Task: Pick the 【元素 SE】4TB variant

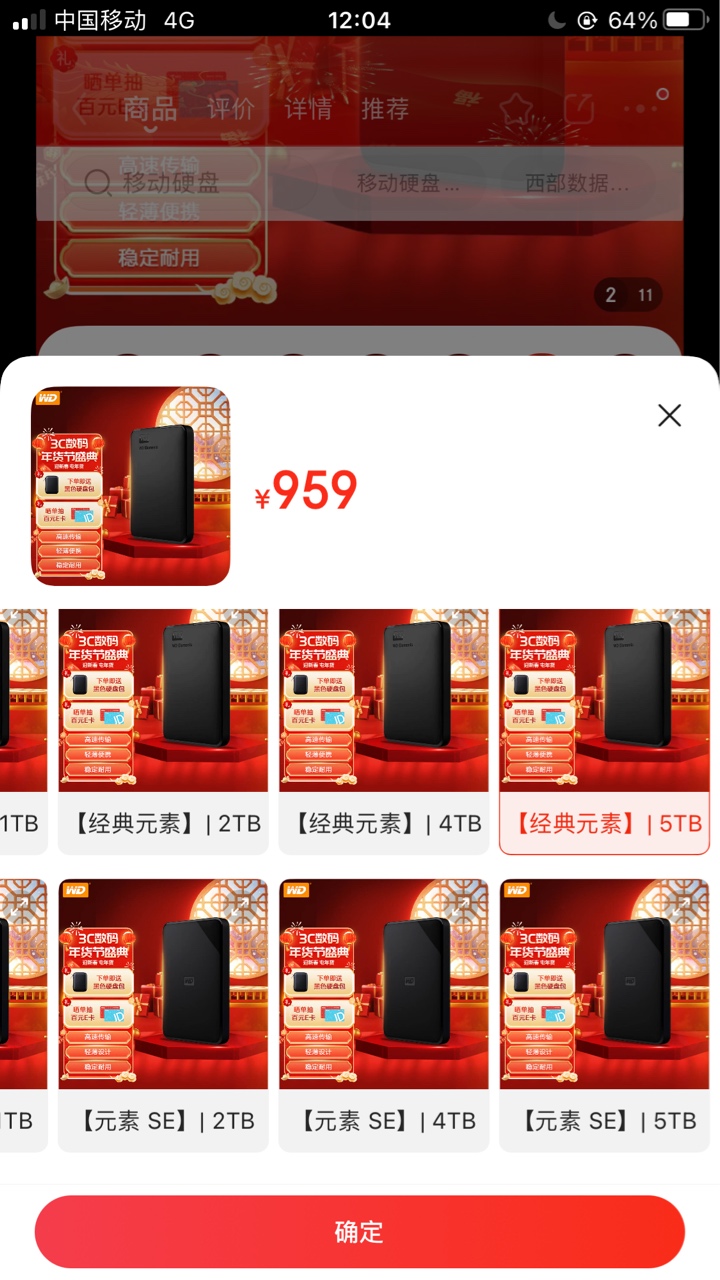Action: 384,1015
